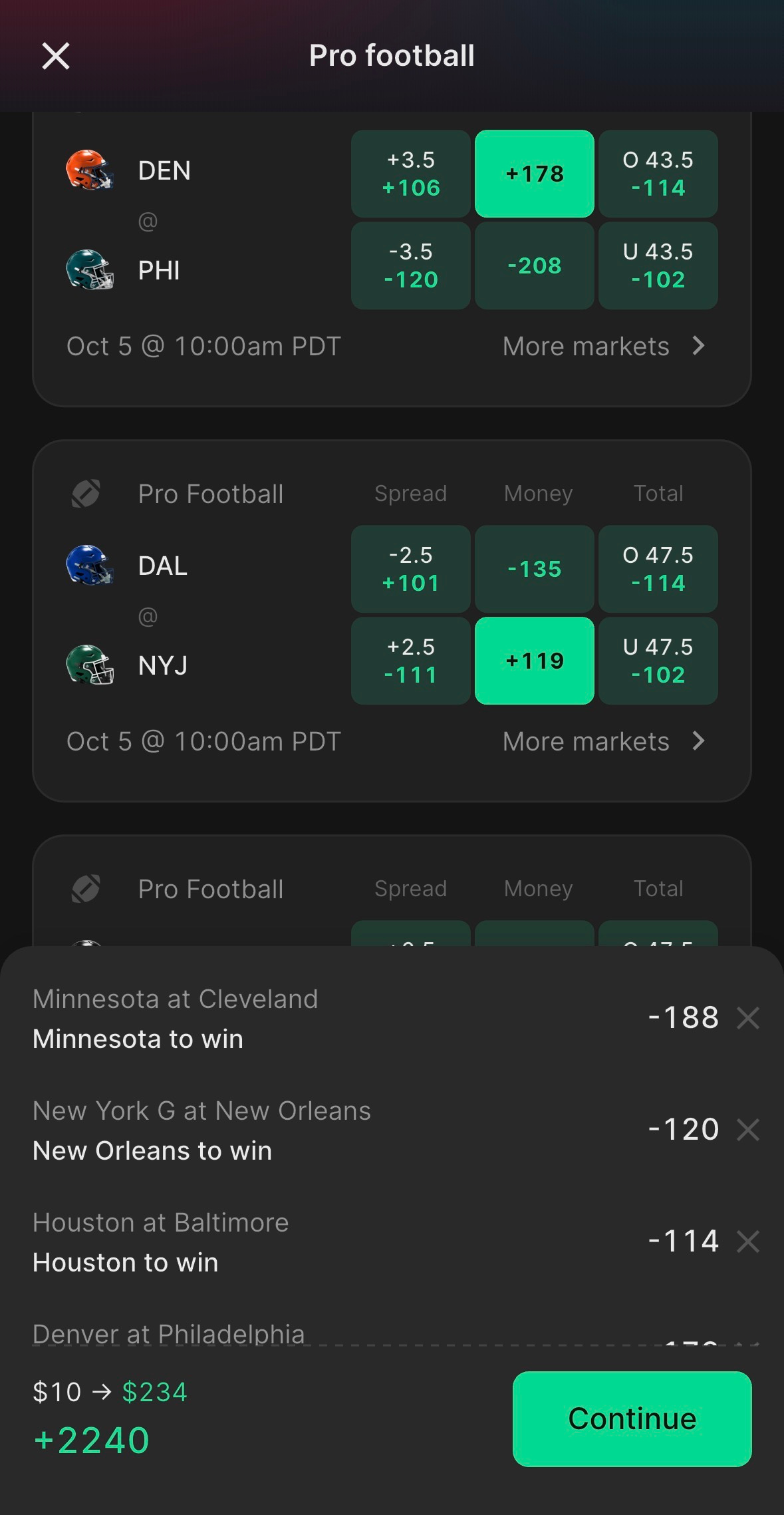Select NYJ spread +2.5 at -111

coord(410,661)
